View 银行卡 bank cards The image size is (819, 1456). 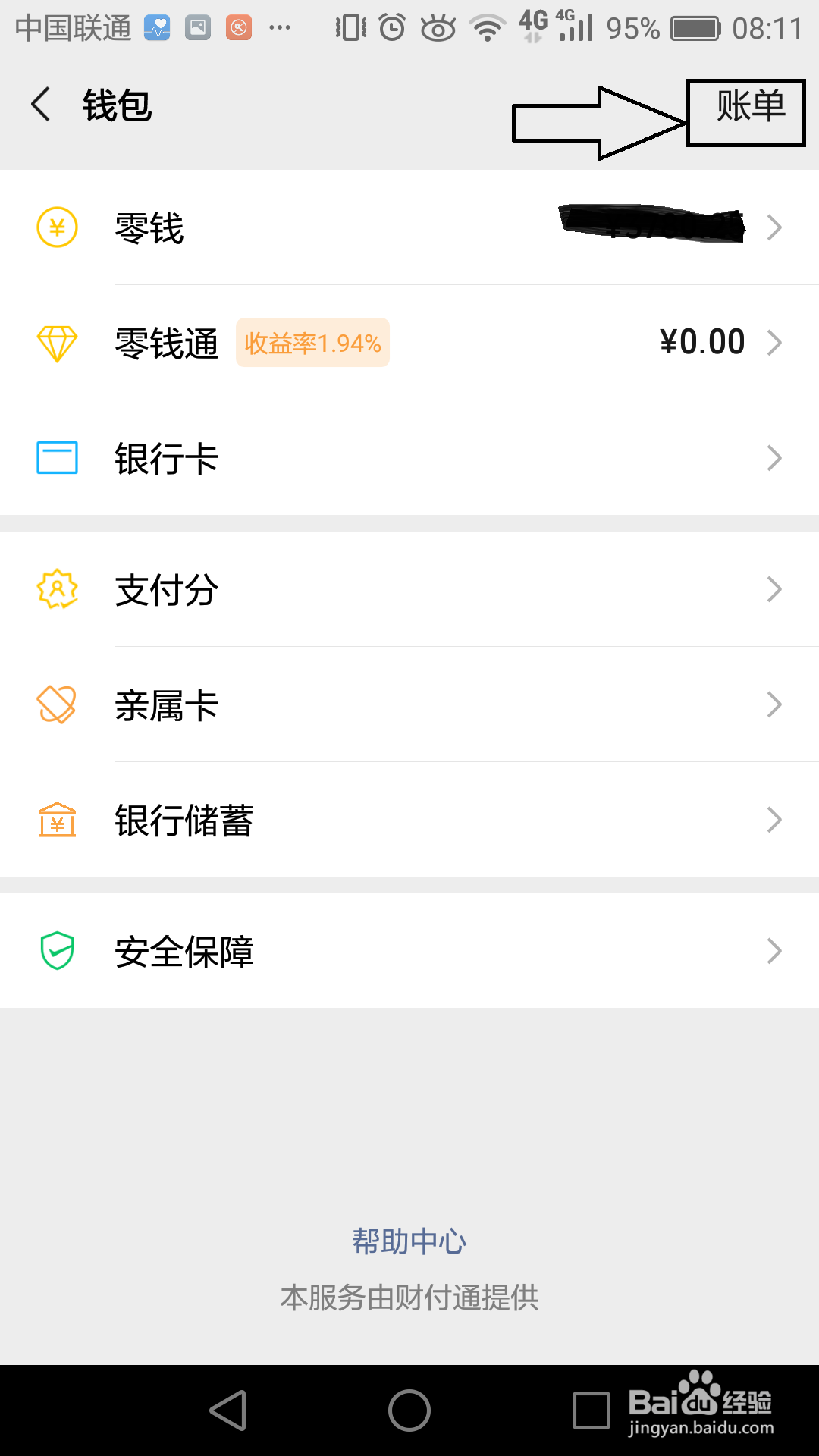409,458
